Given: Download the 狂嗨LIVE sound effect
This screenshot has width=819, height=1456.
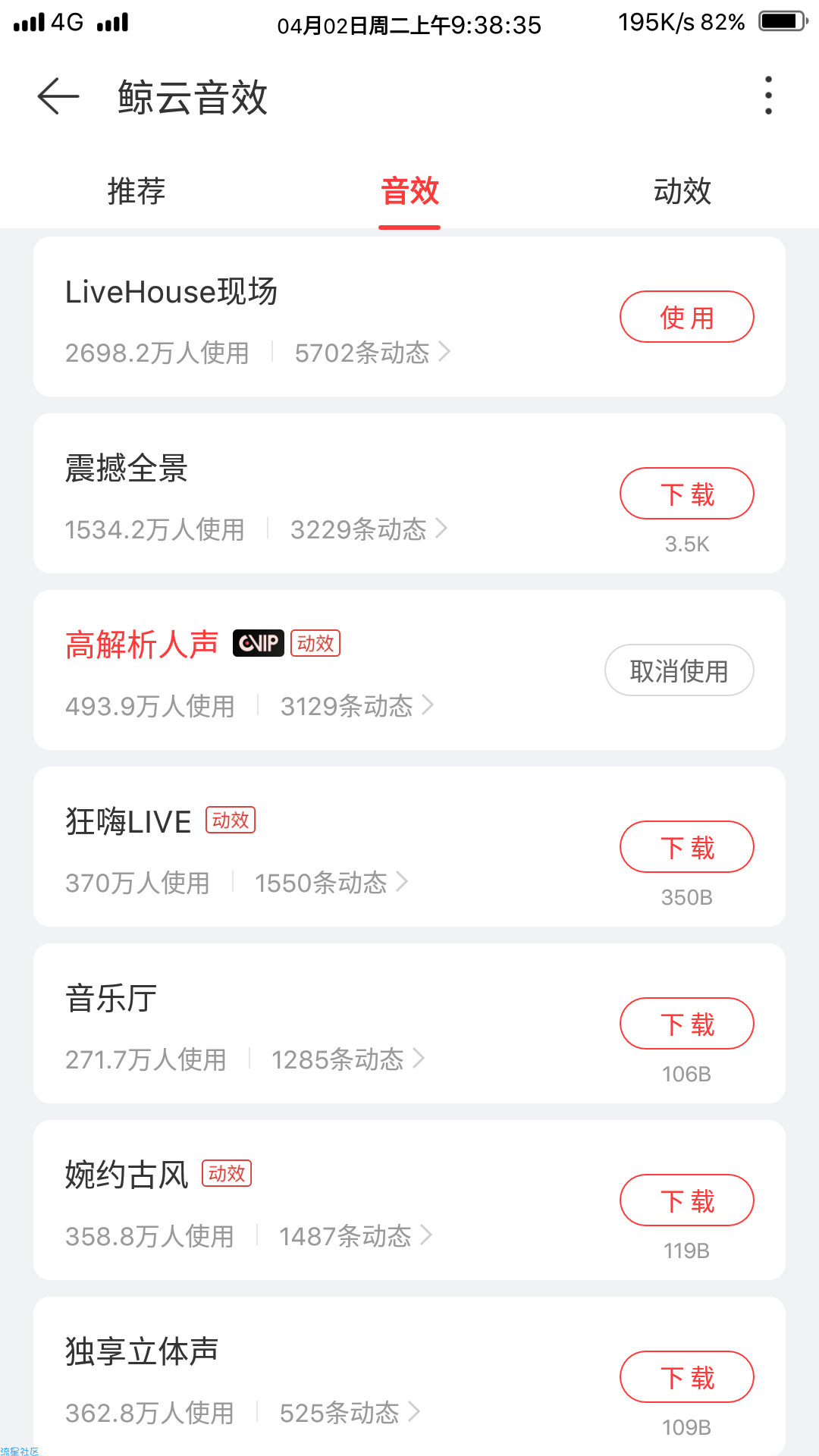Looking at the screenshot, I should [687, 847].
